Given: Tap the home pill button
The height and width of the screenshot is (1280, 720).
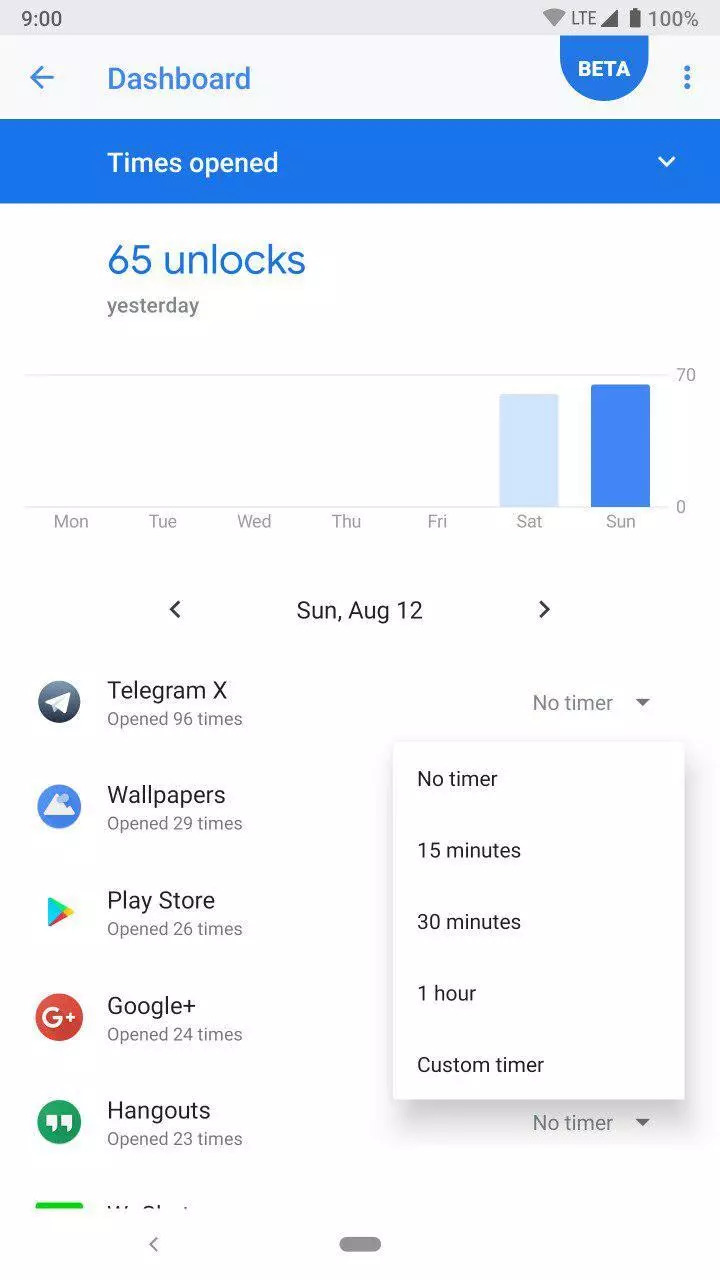Looking at the screenshot, I should tap(360, 1244).
